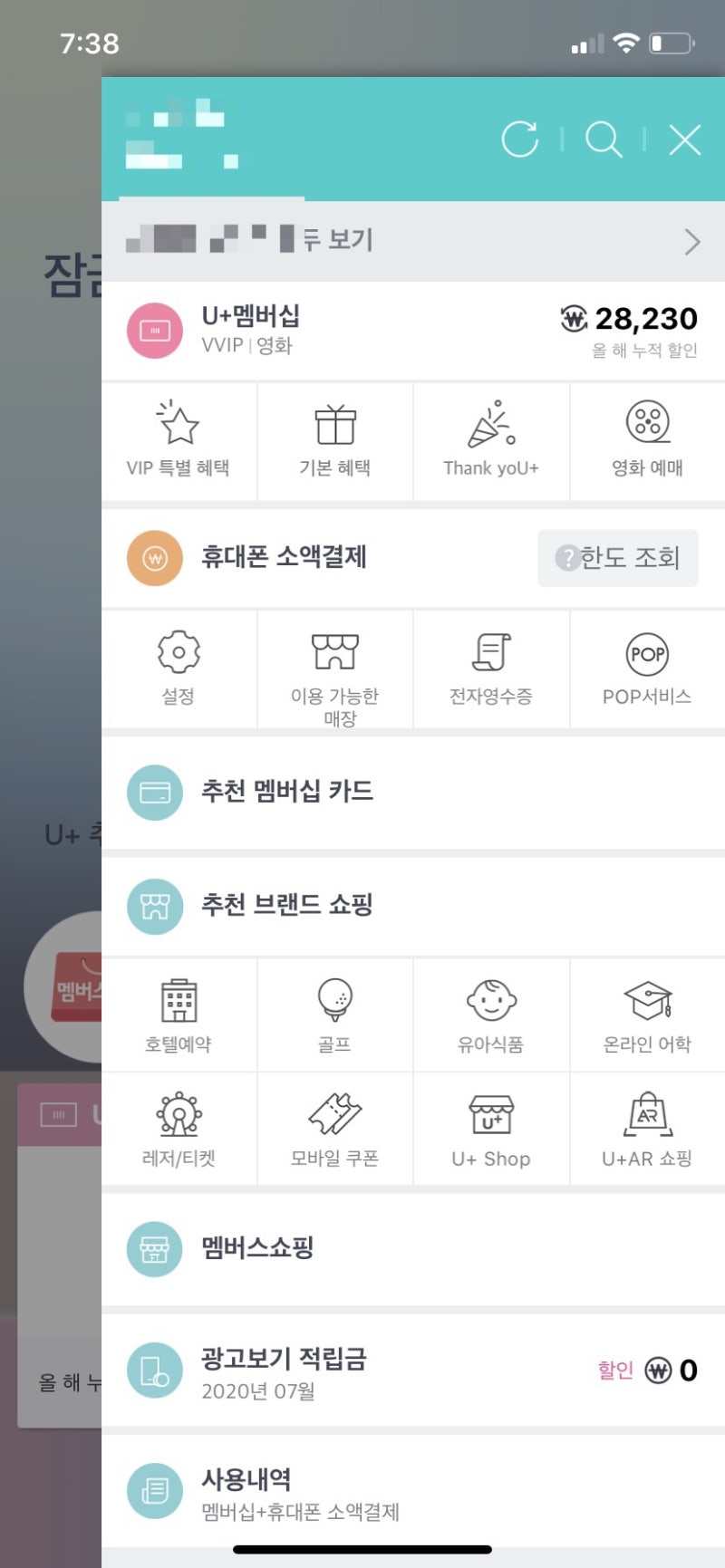The image size is (725, 1568).
Task: Open 설정 gear settings
Action: tap(179, 669)
